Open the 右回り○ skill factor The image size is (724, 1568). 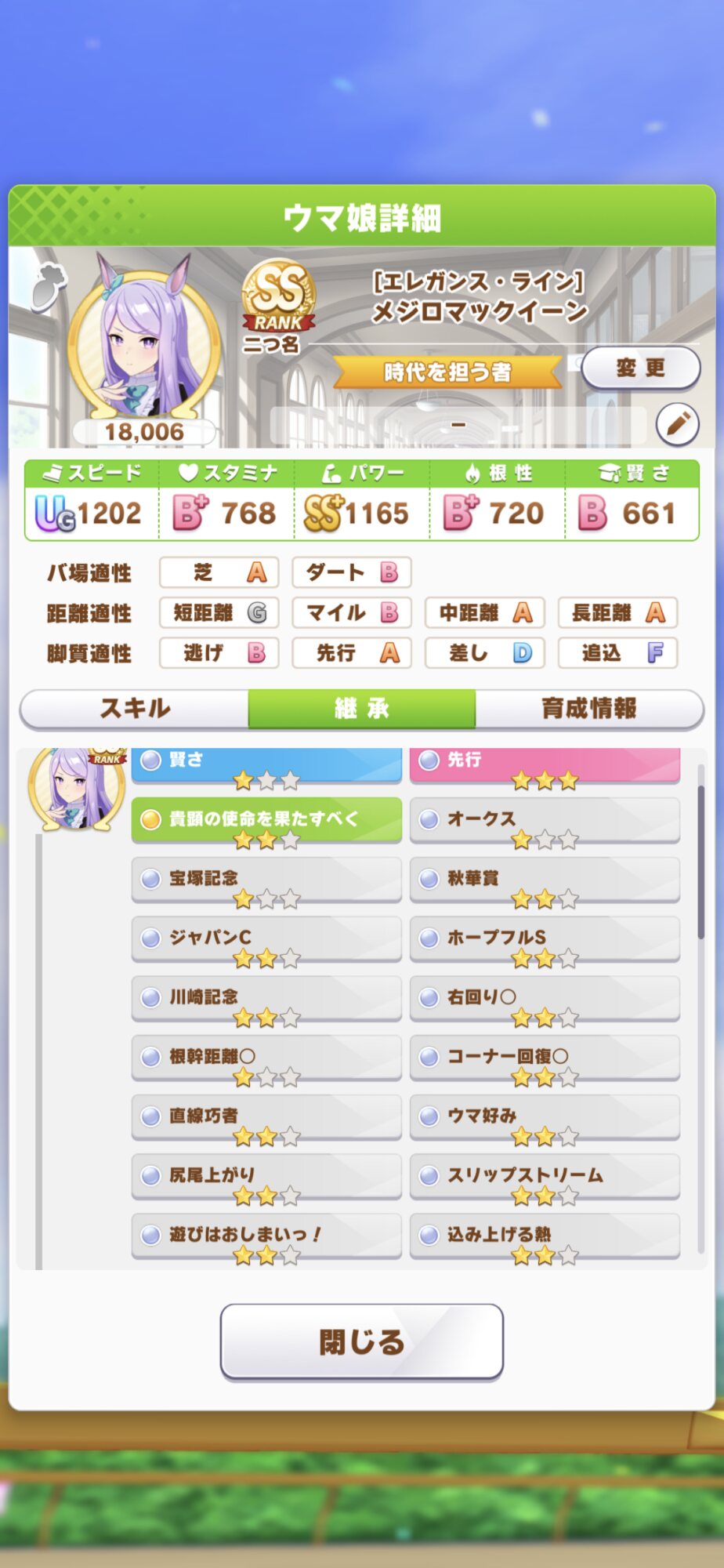545,998
